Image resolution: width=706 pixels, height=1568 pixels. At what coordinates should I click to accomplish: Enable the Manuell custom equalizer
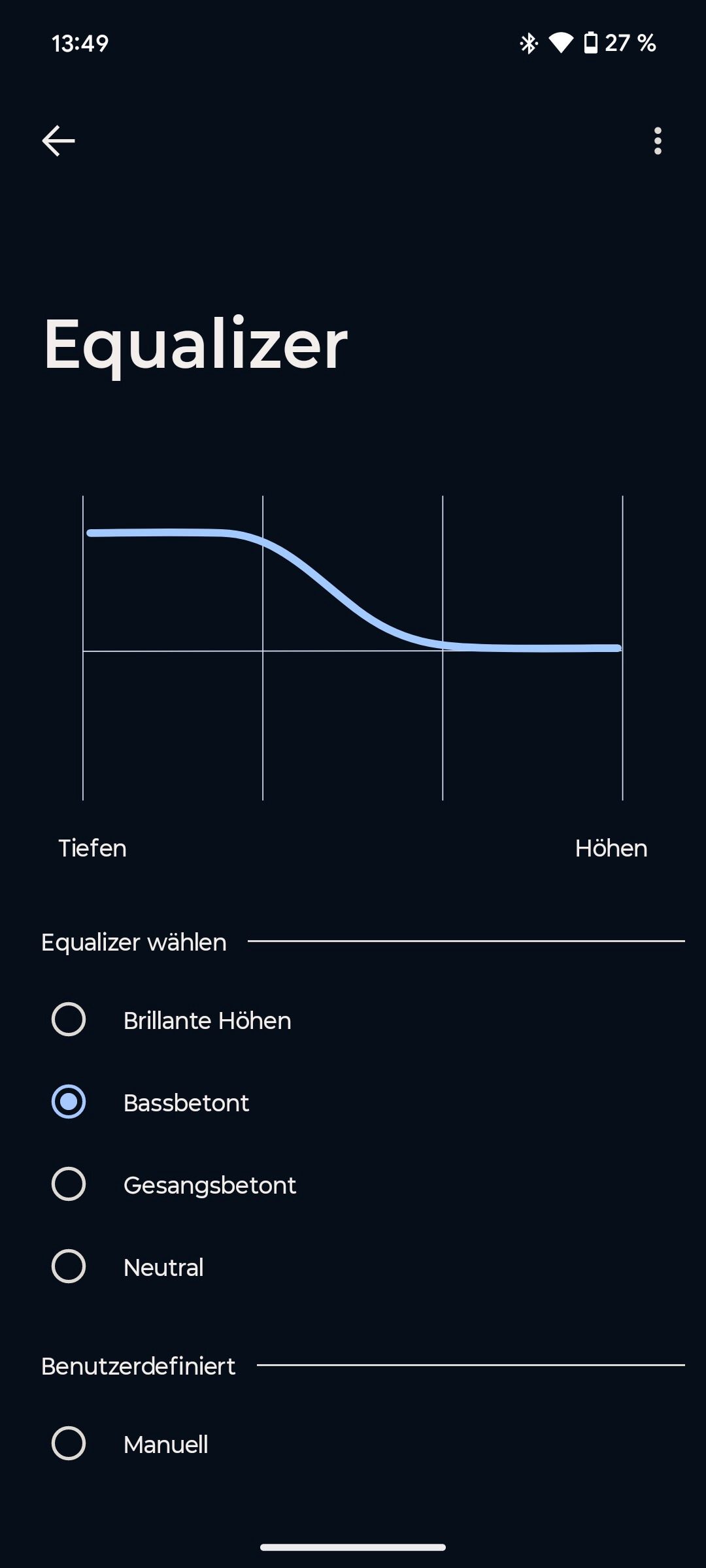[x=69, y=1444]
